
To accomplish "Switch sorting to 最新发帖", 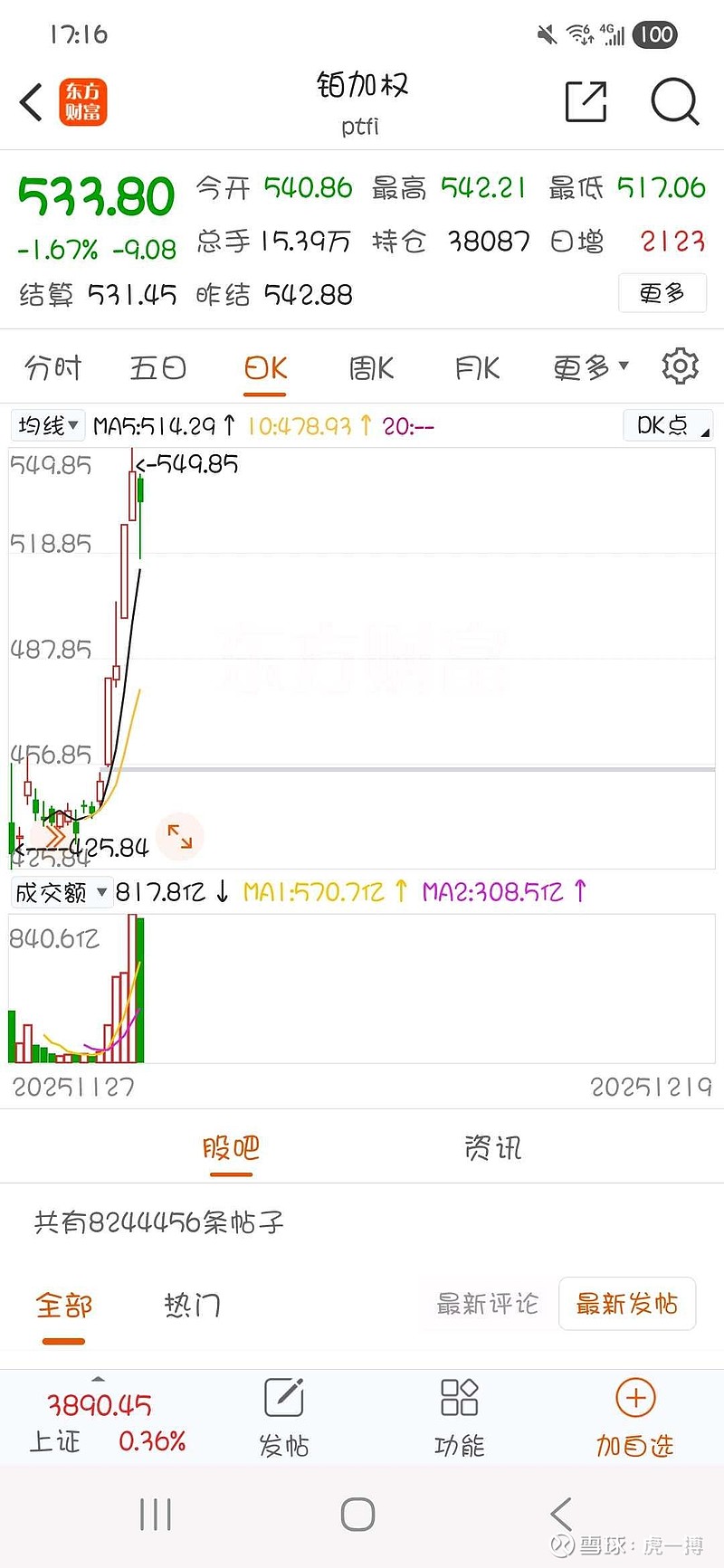I will coord(627,1304).
